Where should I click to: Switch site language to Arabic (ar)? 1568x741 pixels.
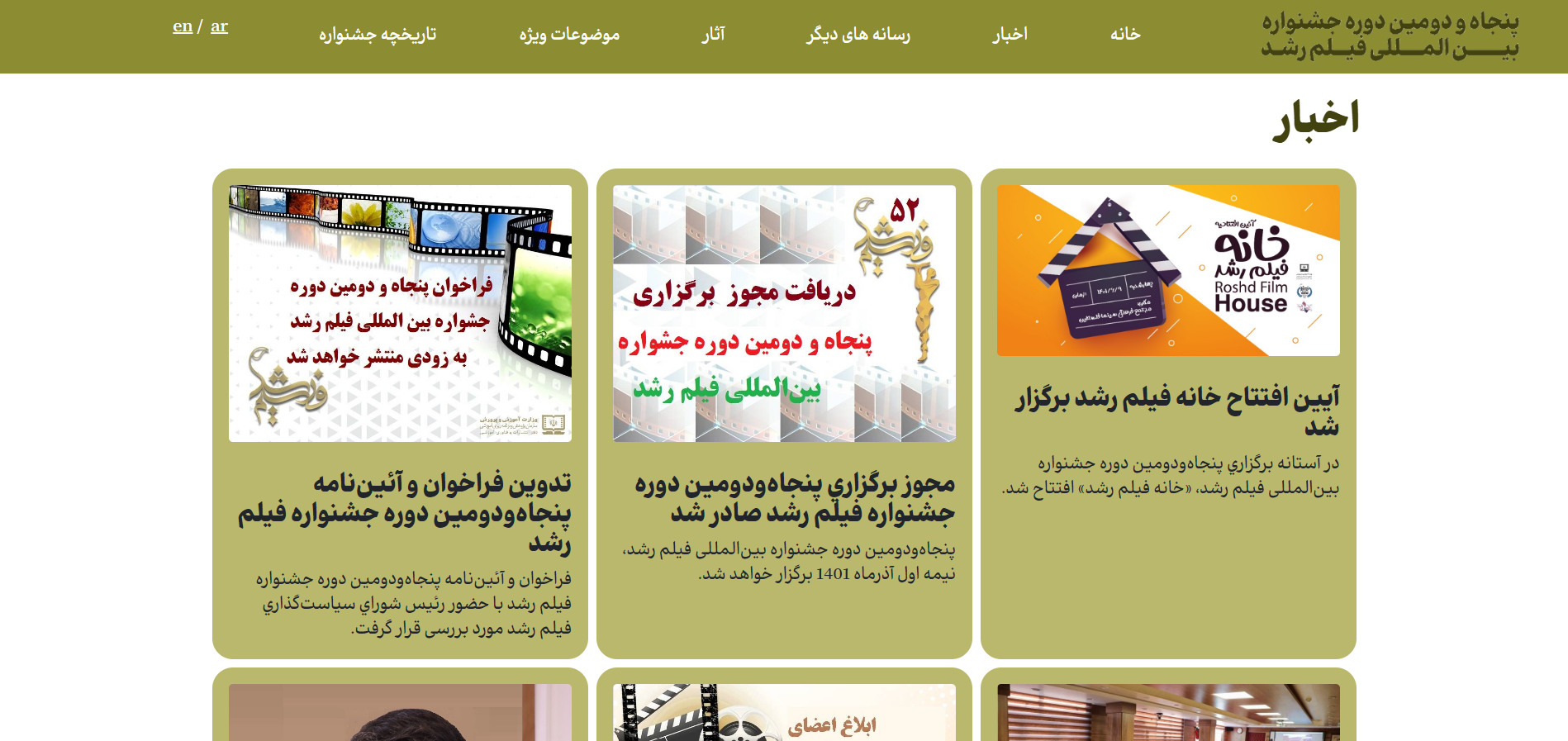[219, 26]
